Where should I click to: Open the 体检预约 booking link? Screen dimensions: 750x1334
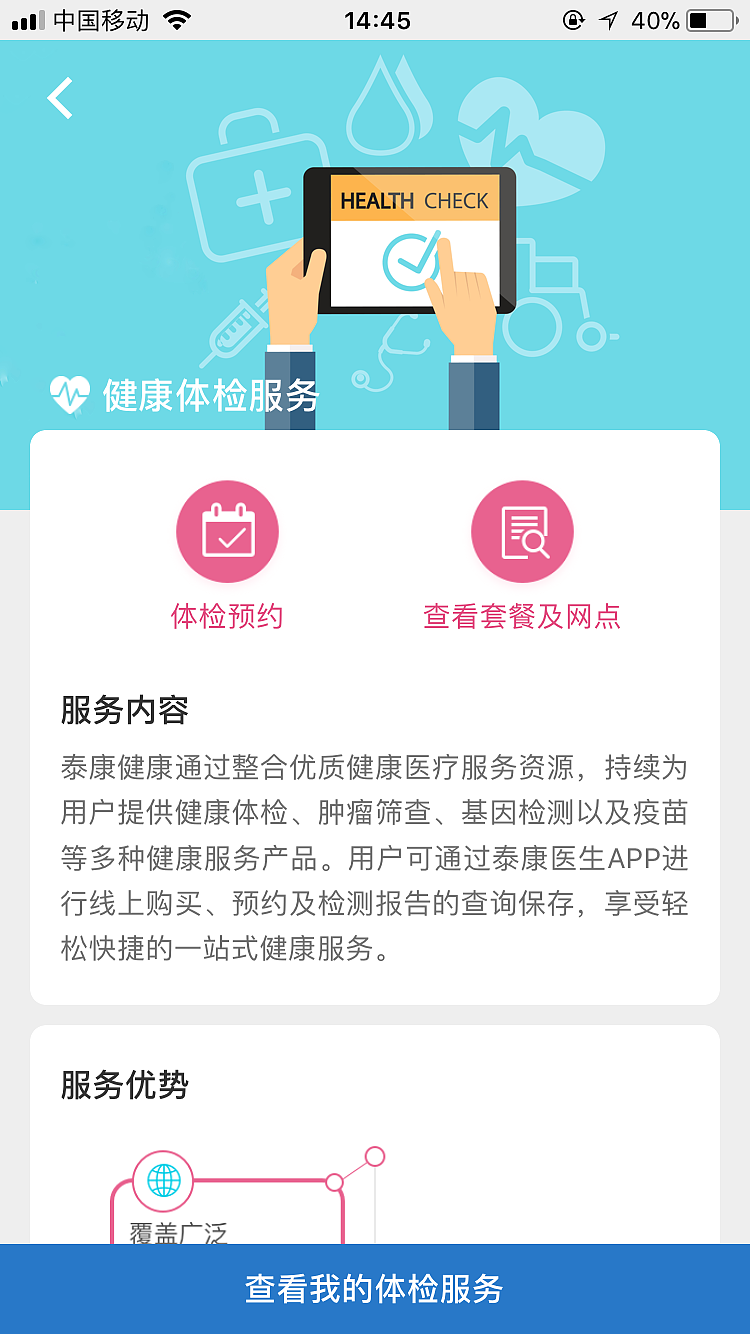(227, 618)
